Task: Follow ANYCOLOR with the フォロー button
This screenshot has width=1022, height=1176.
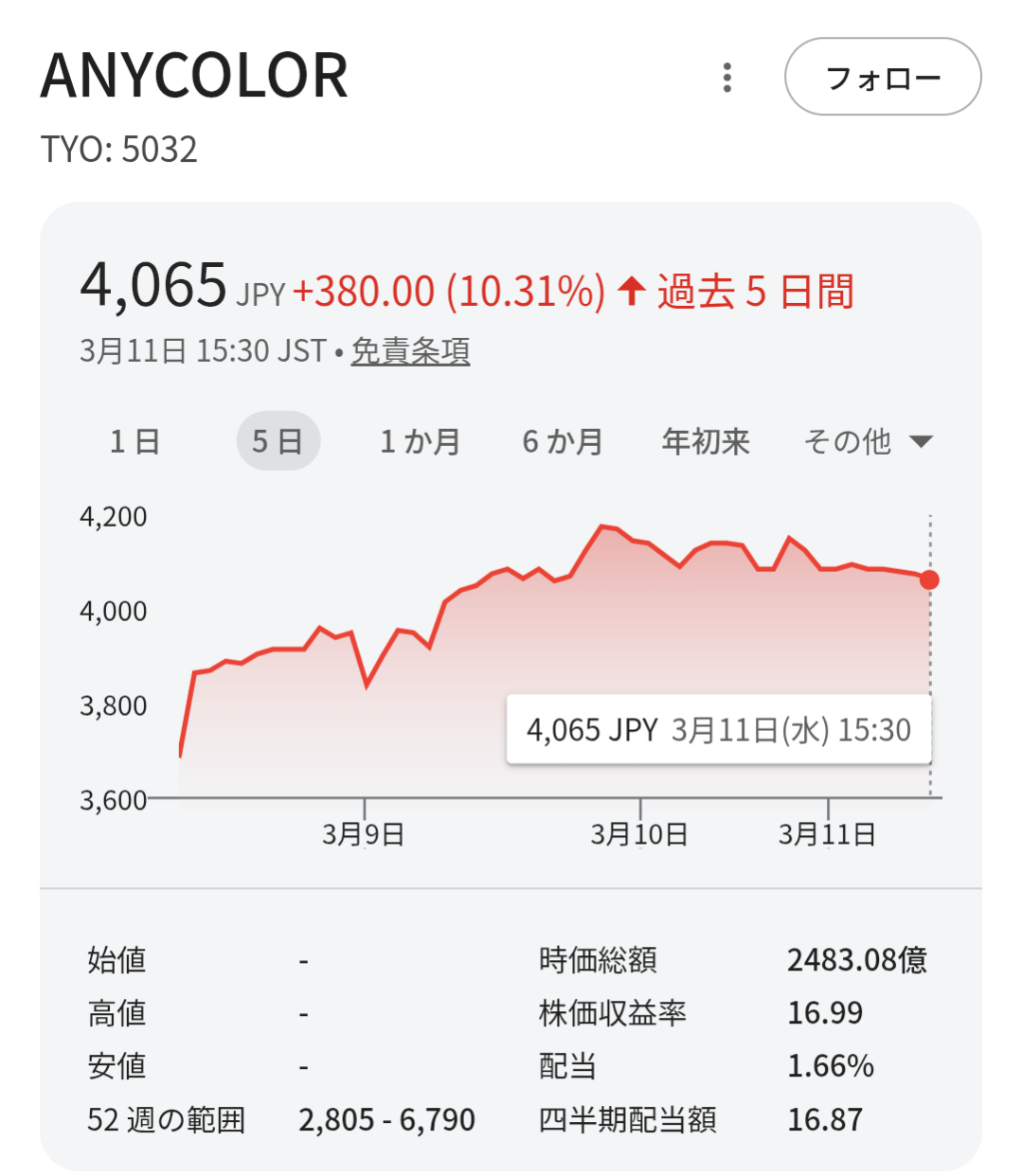Action: coord(883,78)
